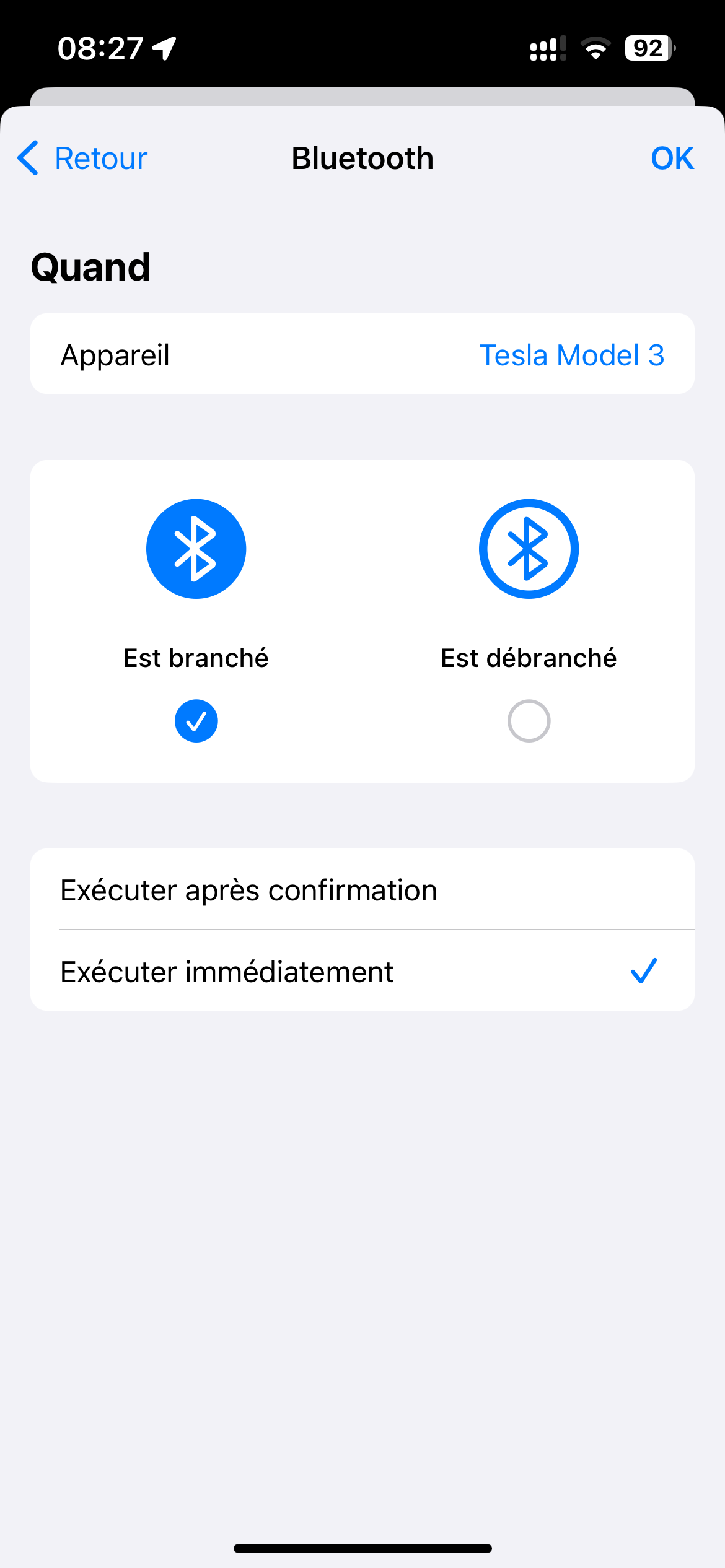
Task: Open the Appareil device picker
Action: [x=362, y=355]
